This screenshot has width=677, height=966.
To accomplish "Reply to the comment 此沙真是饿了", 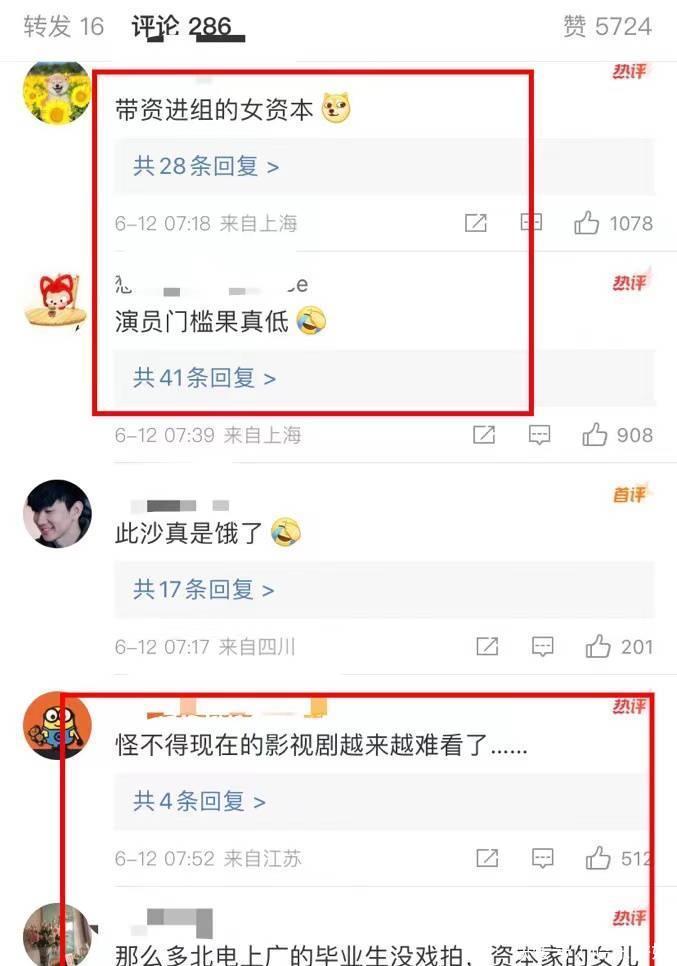I will click(x=542, y=647).
